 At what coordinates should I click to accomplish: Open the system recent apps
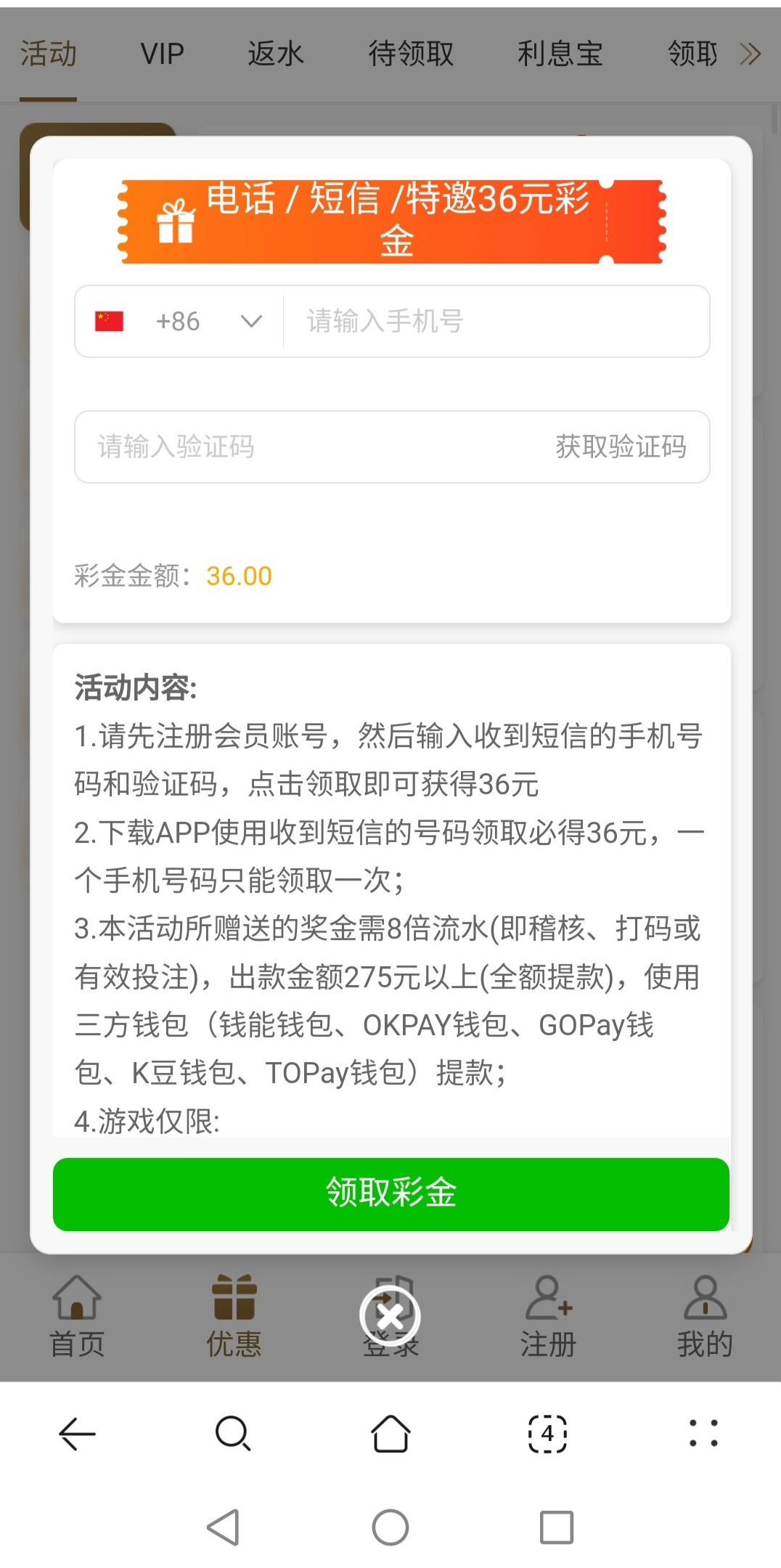557,1527
